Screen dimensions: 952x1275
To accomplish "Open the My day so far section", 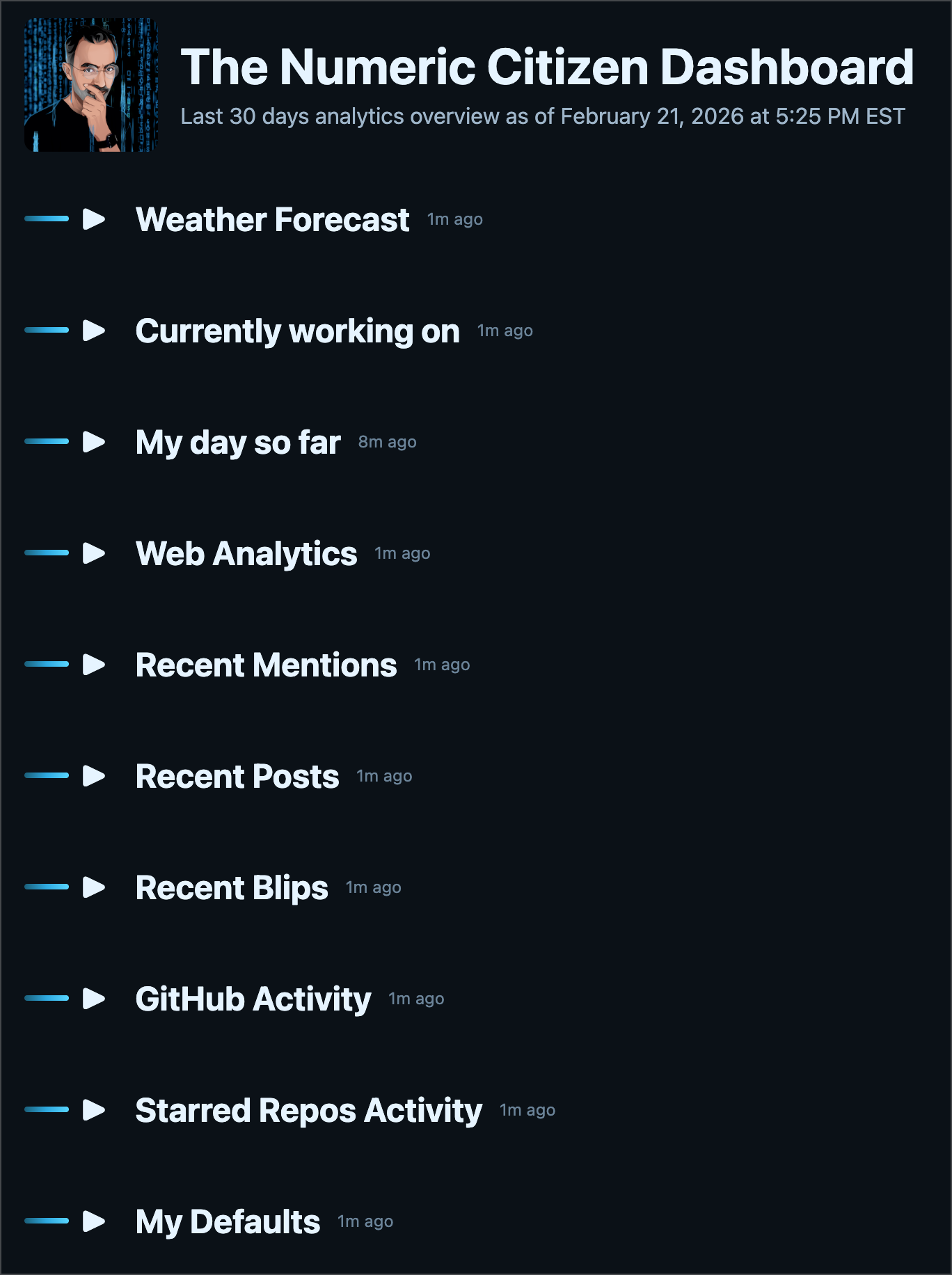I will pyautogui.click(x=94, y=442).
